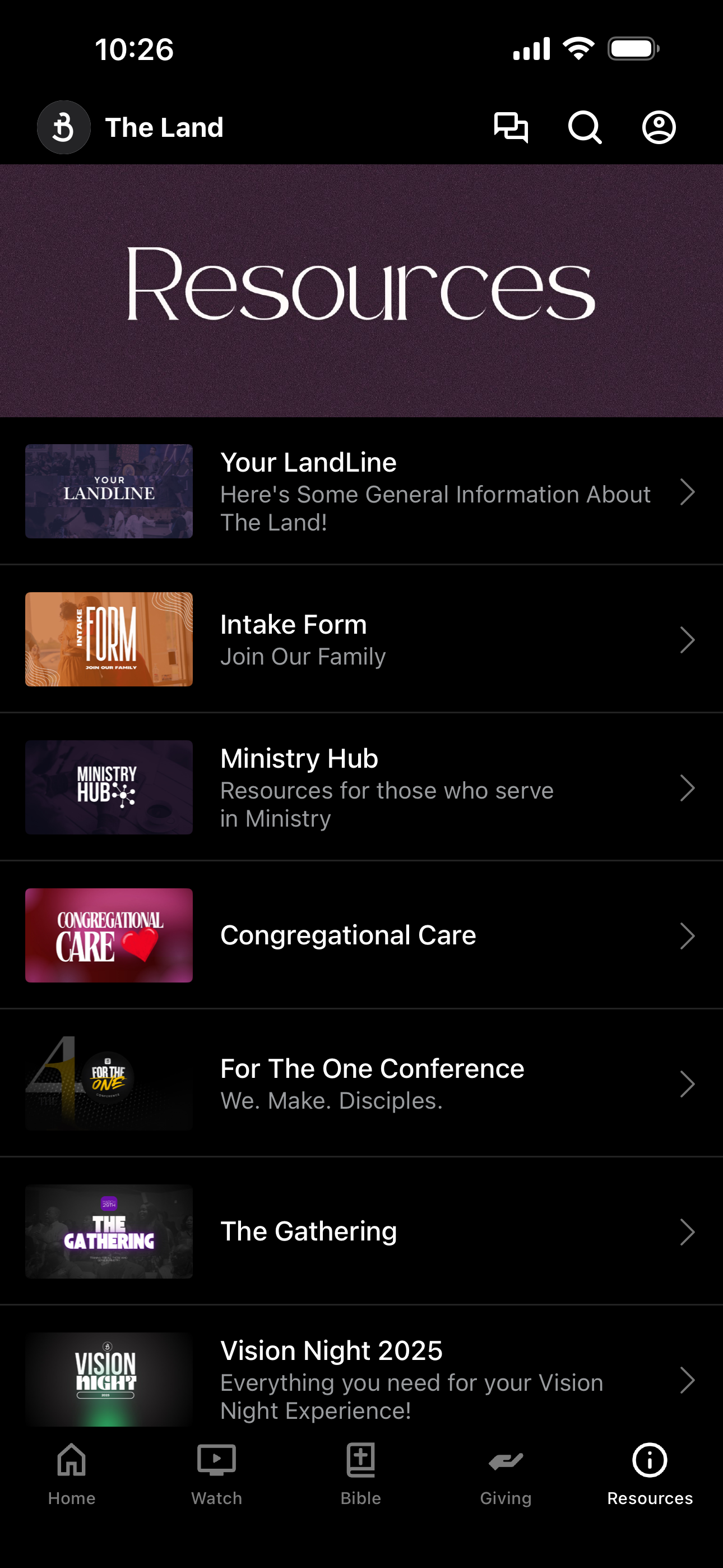Switch to the Watch tab
Viewport: 723px width, 1568px height.
[217, 1474]
